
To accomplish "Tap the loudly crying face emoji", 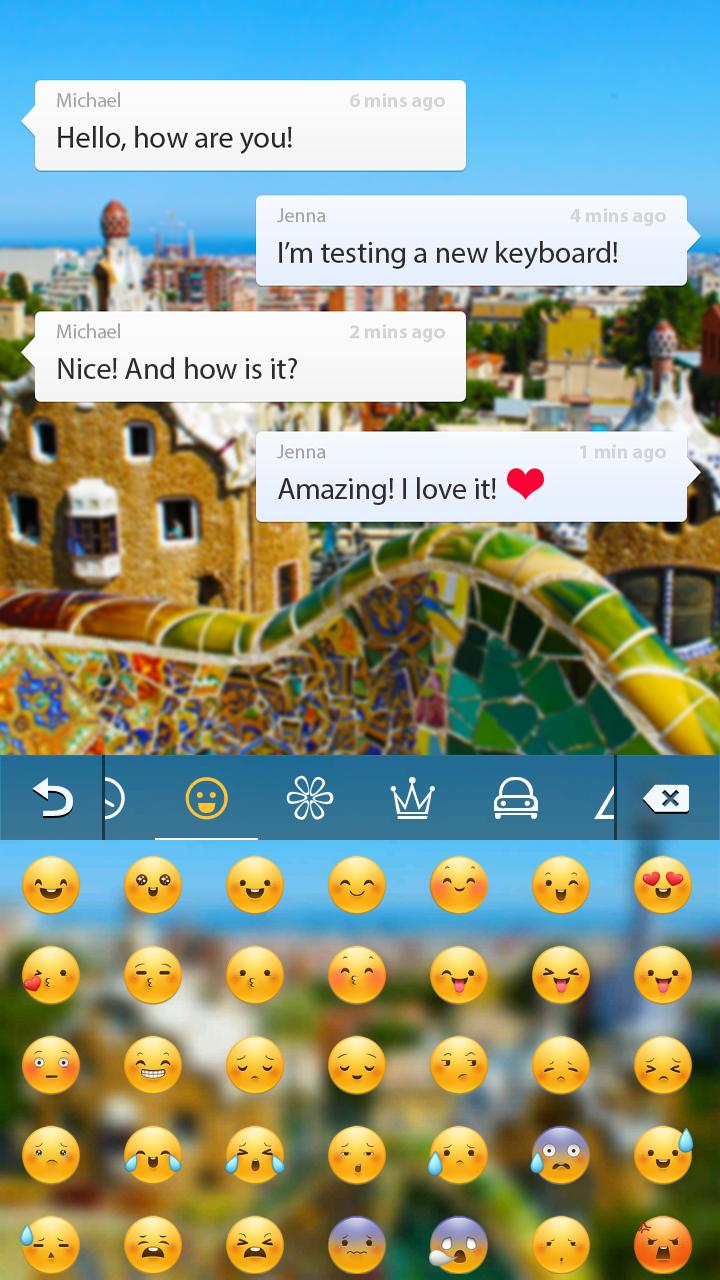I will (x=255, y=1155).
